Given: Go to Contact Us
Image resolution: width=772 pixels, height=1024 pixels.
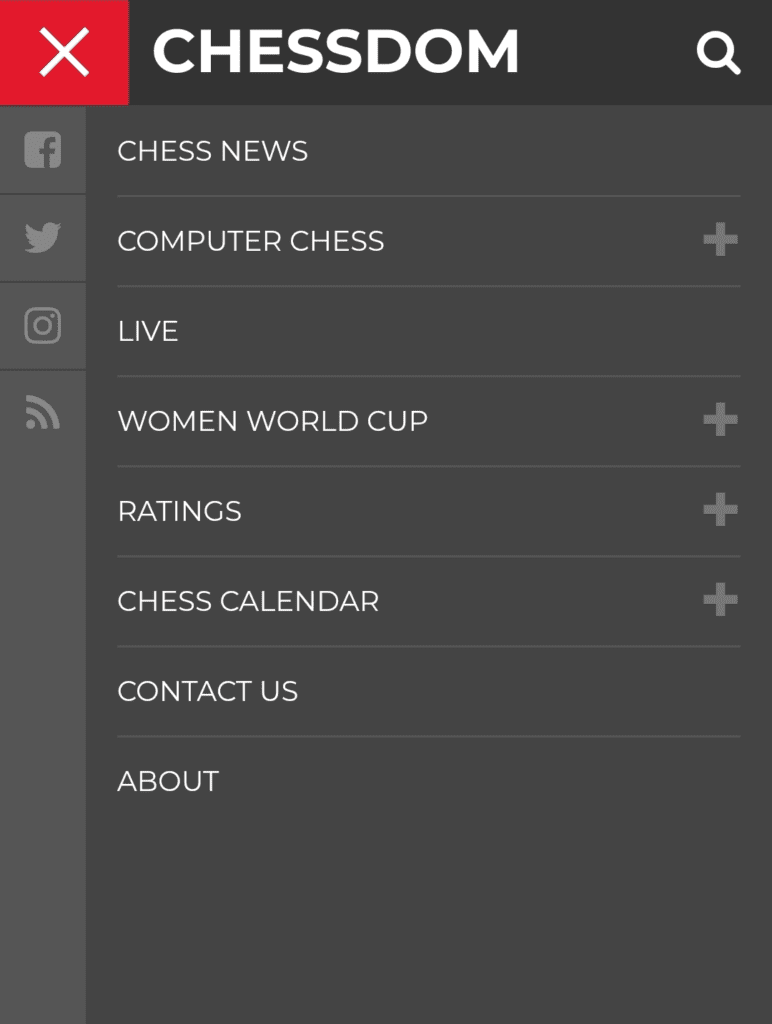Looking at the screenshot, I should (x=207, y=691).
